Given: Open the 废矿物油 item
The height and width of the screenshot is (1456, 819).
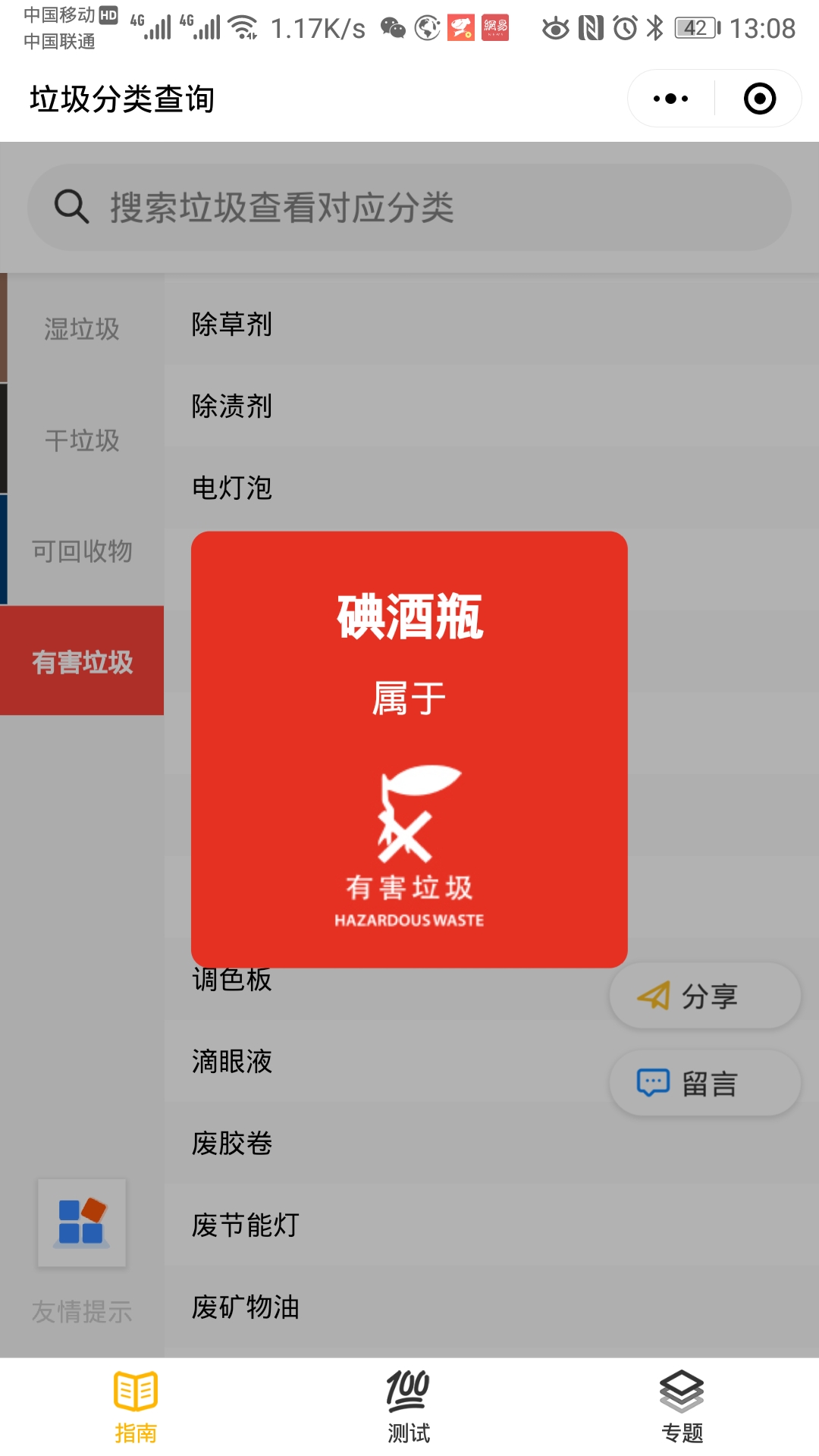Looking at the screenshot, I should 246,1307.
